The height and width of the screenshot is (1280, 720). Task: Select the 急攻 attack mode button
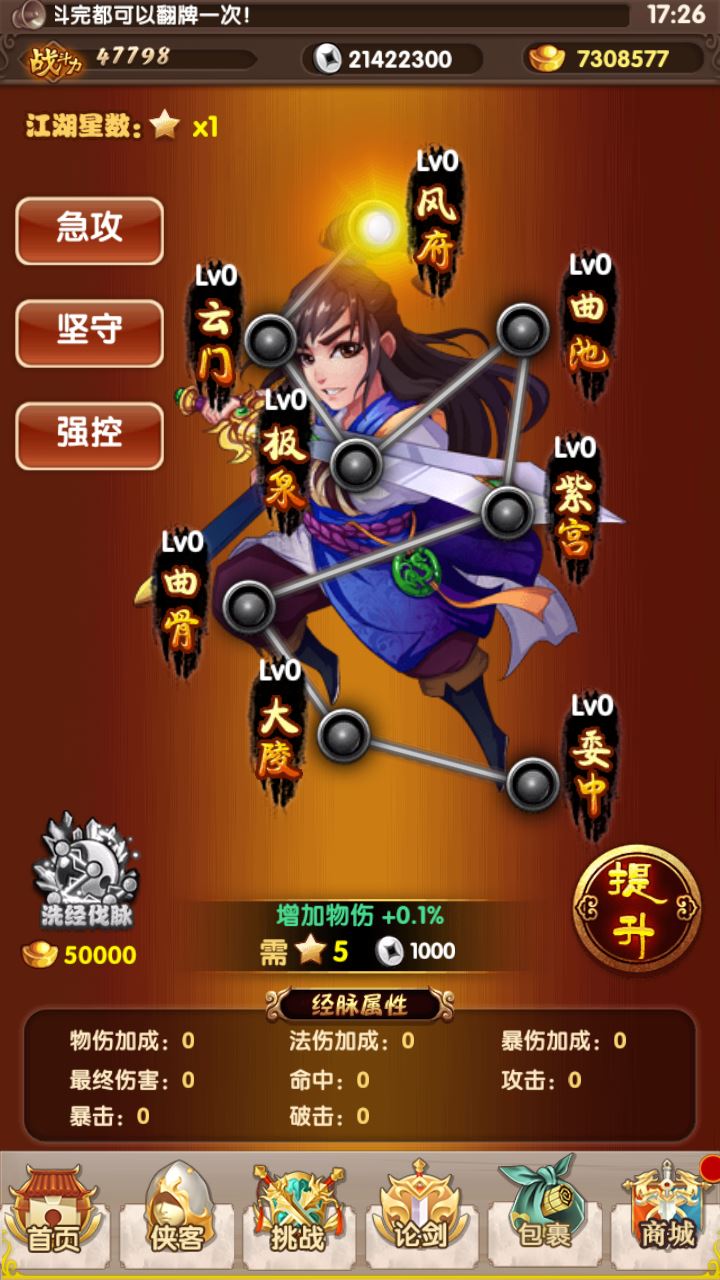click(x=89, y=230)
